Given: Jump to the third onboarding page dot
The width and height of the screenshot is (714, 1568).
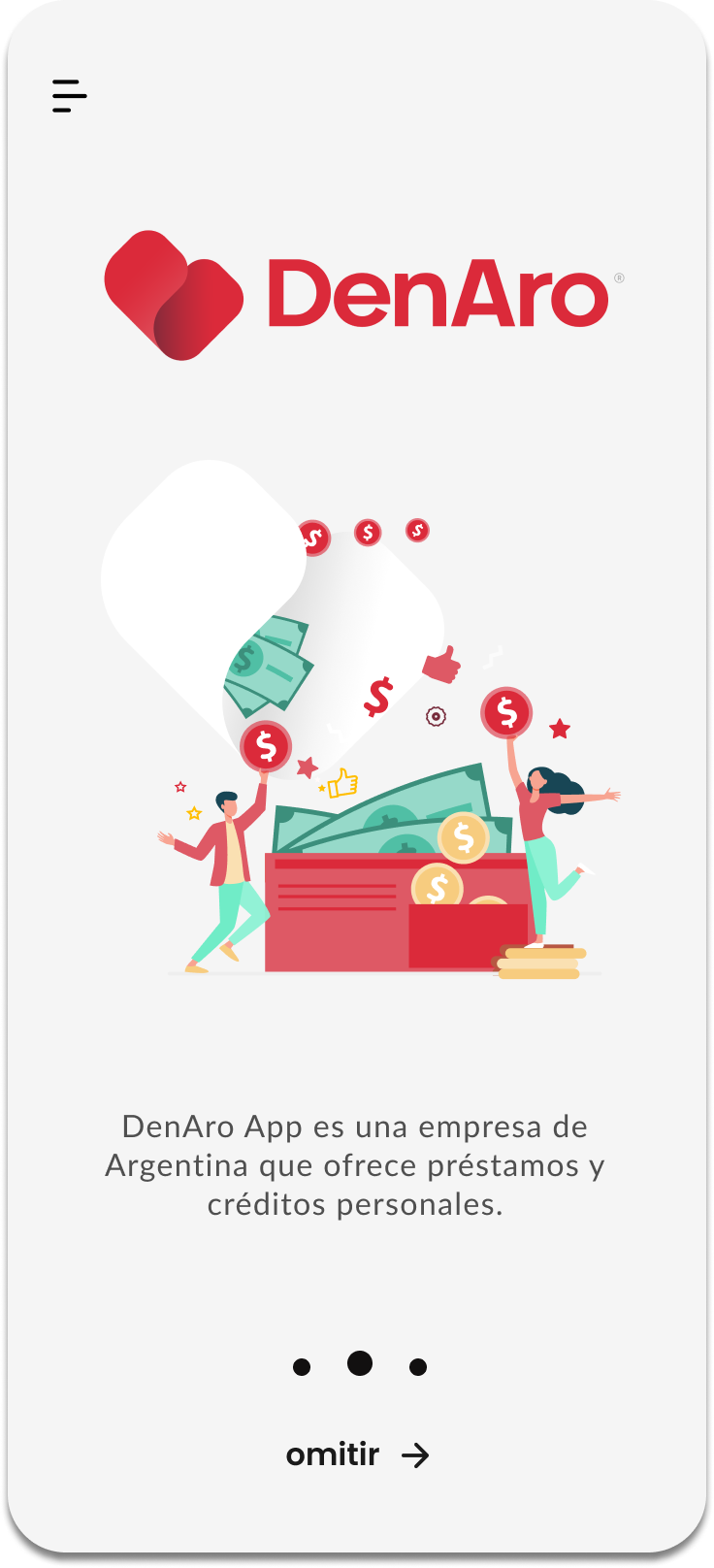Looking at the screenshot, I should [418, 1367].
